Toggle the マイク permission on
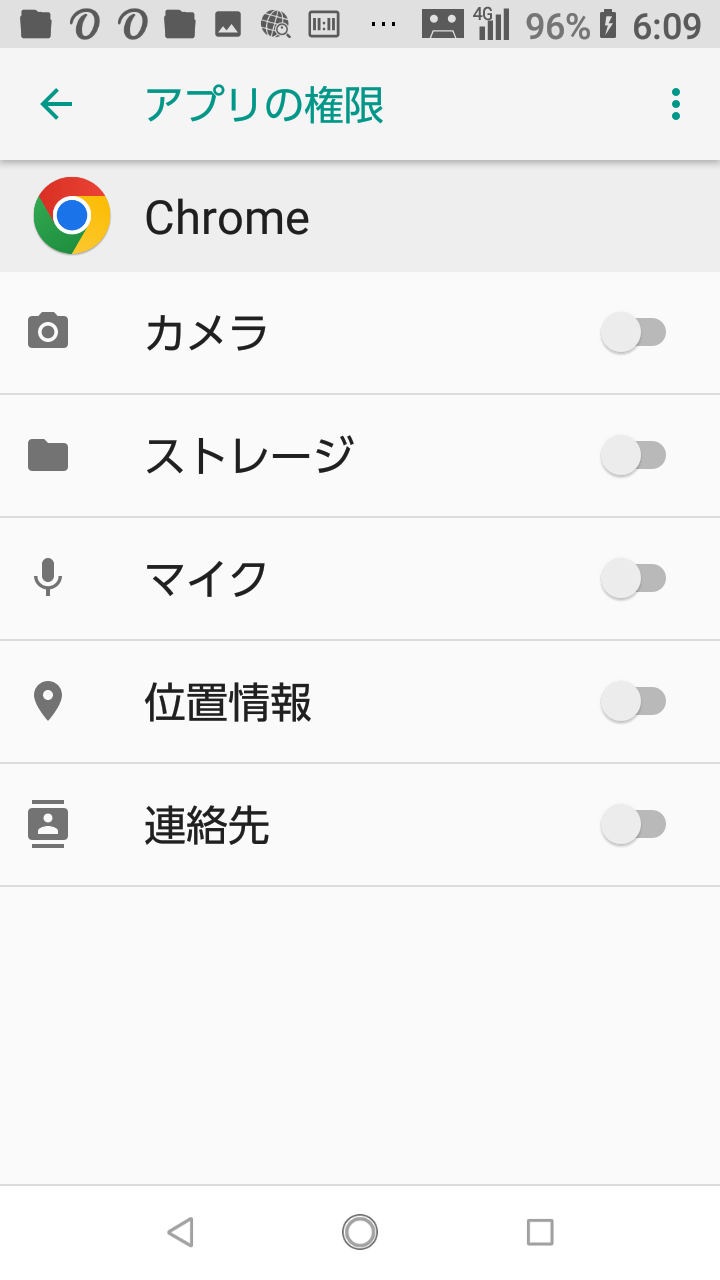The width and height of the screenshot is (720, 1280). coord(634,578)
